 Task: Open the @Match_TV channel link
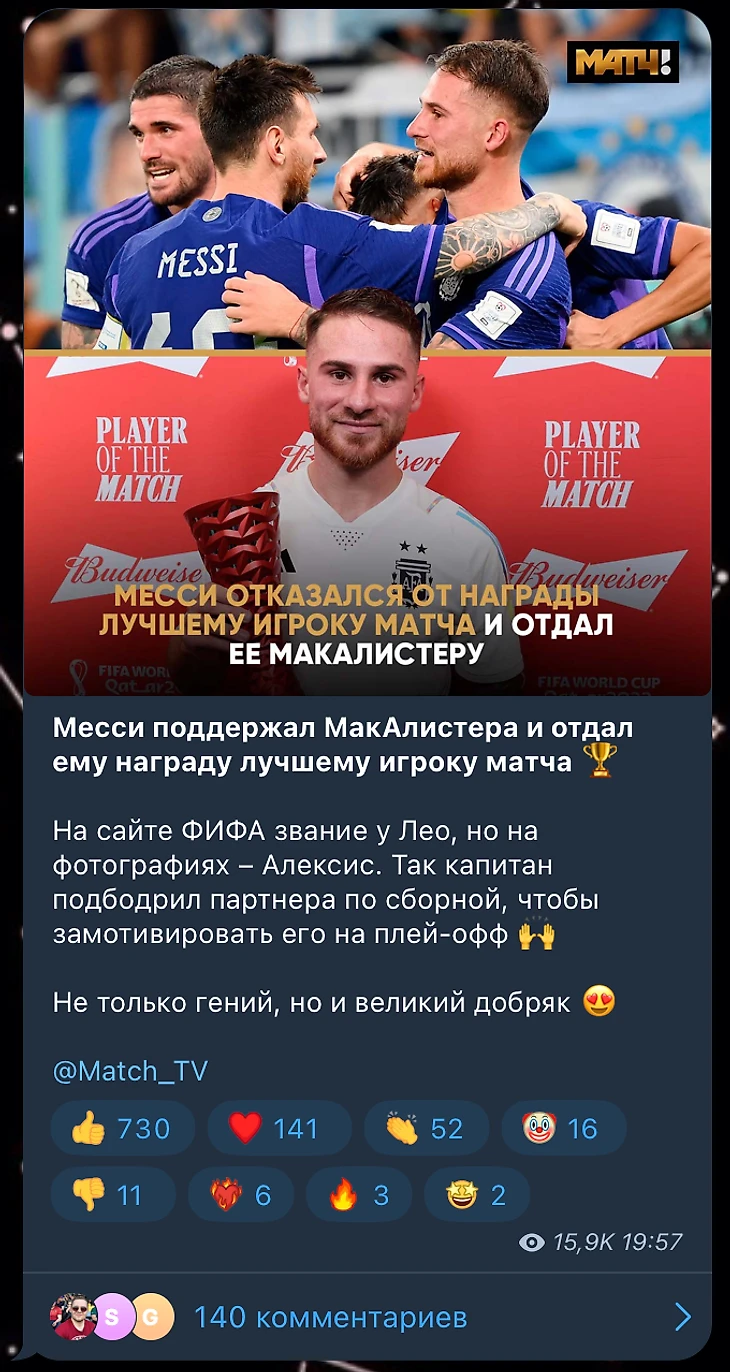coord(130,1071)
